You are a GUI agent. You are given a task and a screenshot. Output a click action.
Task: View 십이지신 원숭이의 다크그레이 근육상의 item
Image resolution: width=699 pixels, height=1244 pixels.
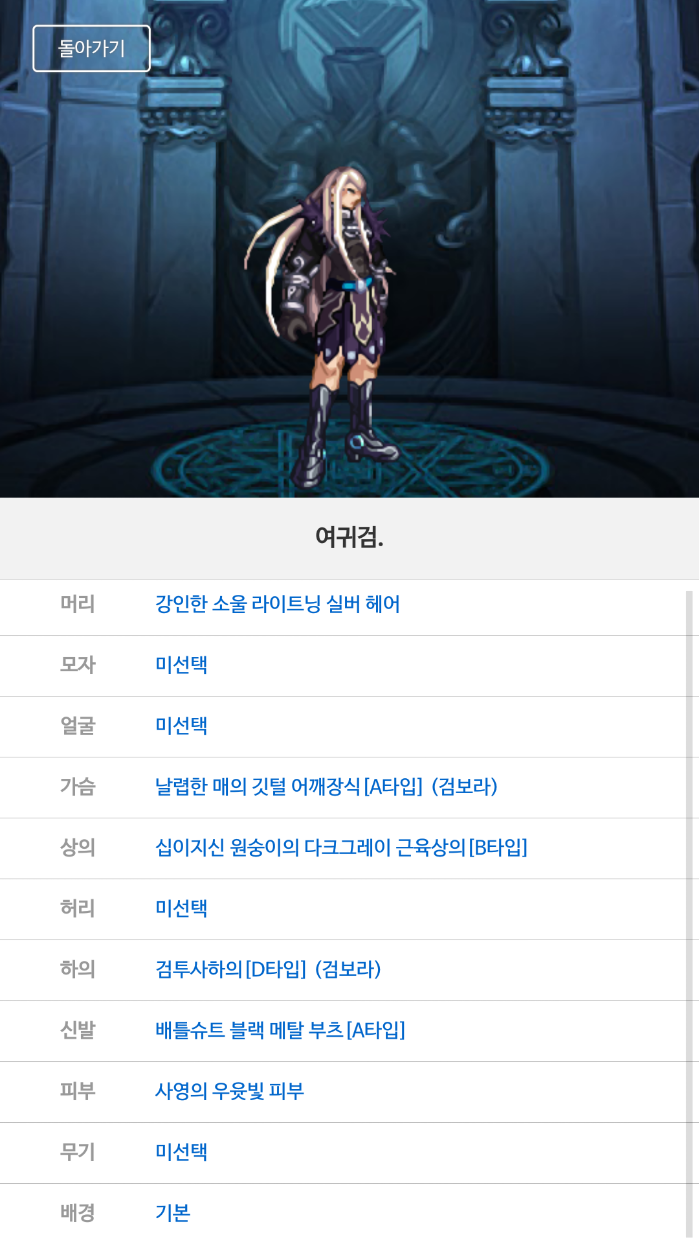340,848
